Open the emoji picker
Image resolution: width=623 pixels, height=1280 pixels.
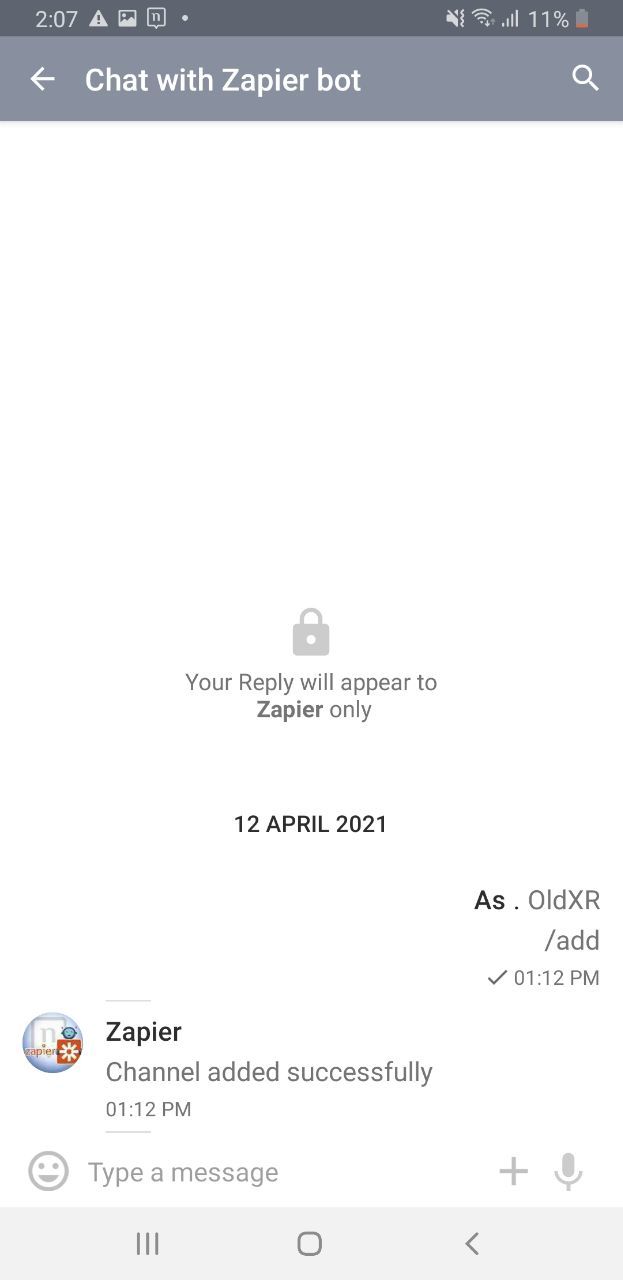point(48,1171)
